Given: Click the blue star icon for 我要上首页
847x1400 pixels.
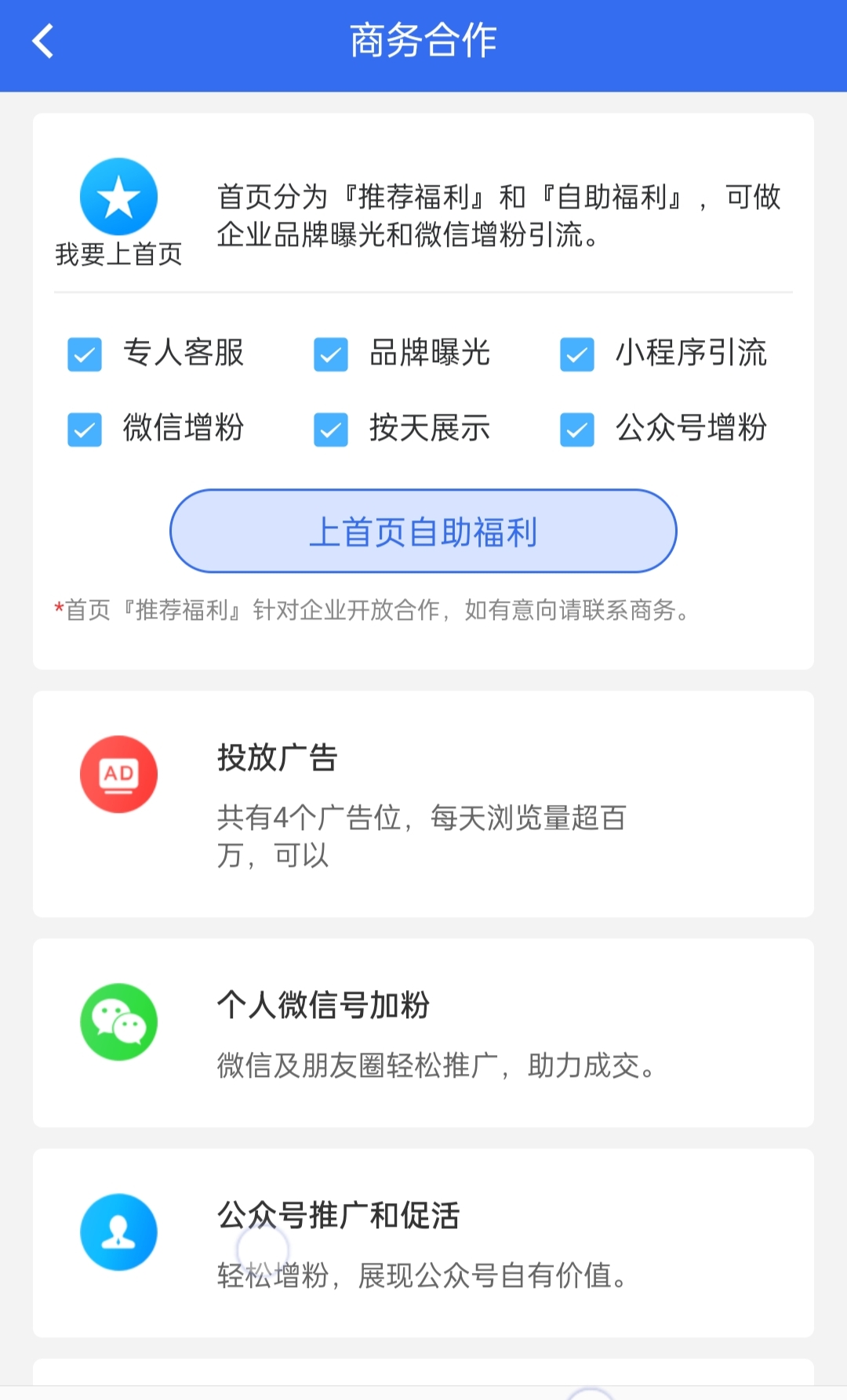Looking at the screenshot, I should click(118, 196).
